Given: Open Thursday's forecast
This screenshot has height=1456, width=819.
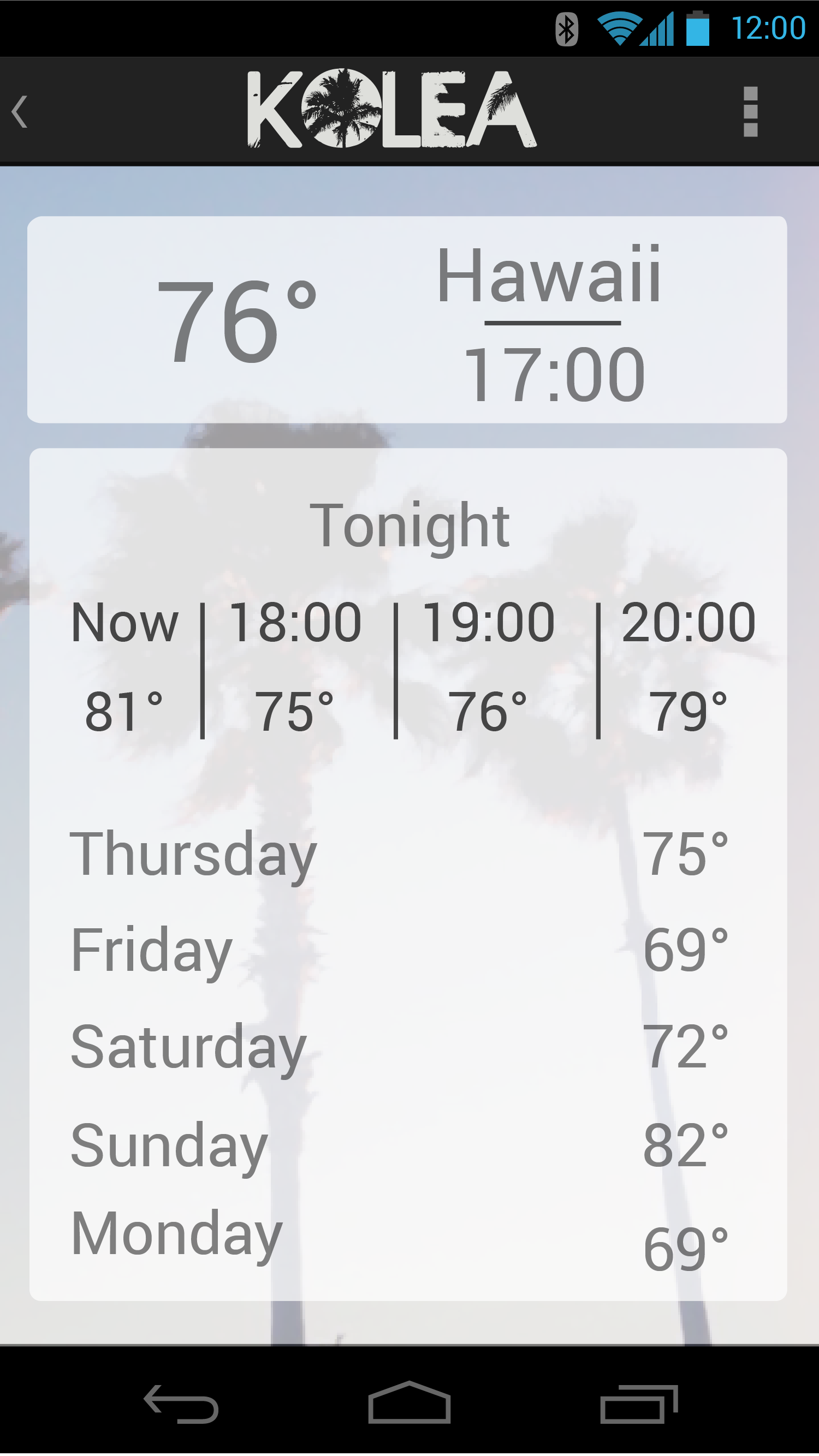Looking at the screenshot, I should (399, 854).
